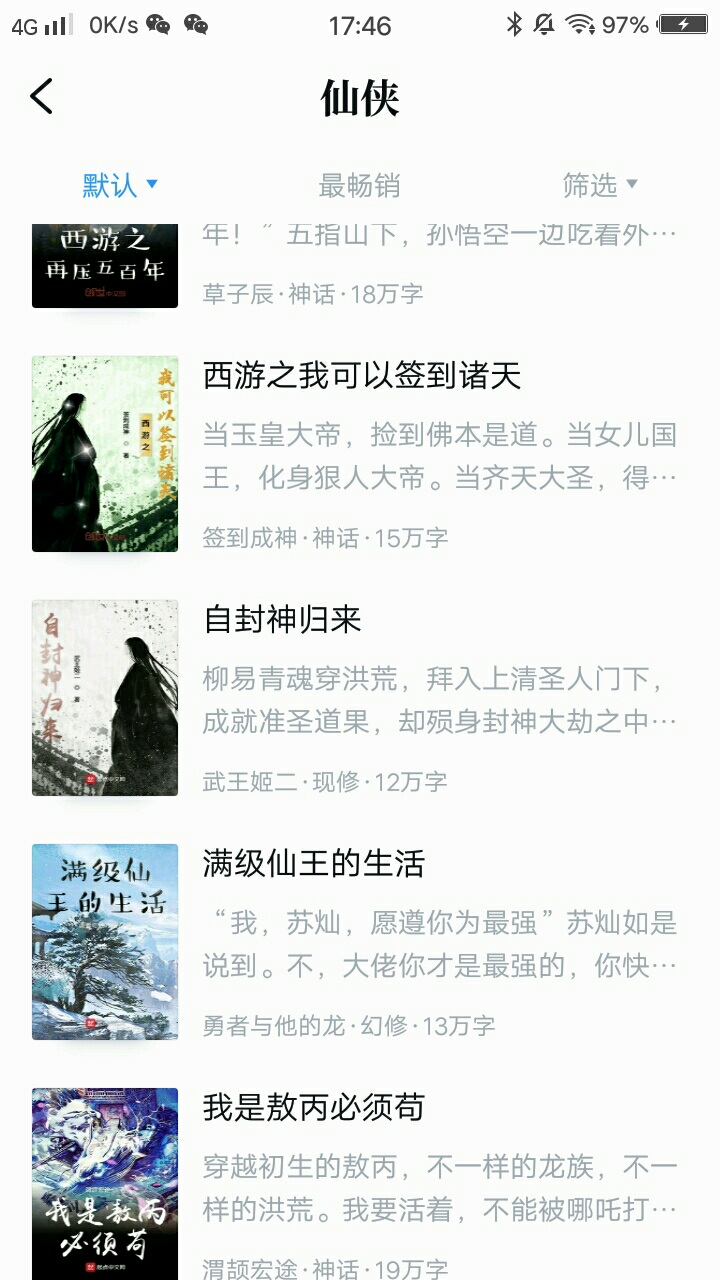Screen dimensions: 720x1280
Task: Open the 筛选 filter dropdown
Action: point(599,185)
